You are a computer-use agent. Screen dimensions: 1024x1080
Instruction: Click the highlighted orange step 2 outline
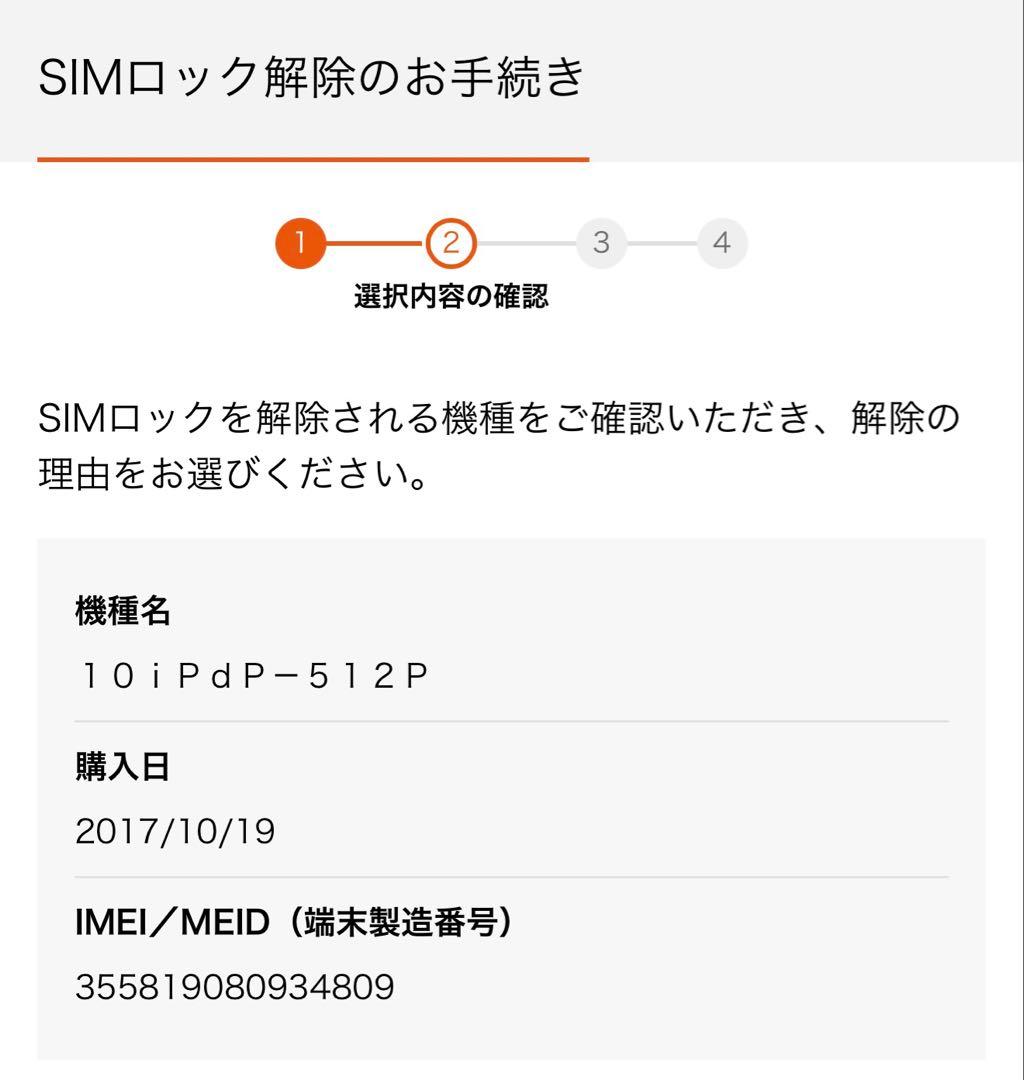(450, 243)
